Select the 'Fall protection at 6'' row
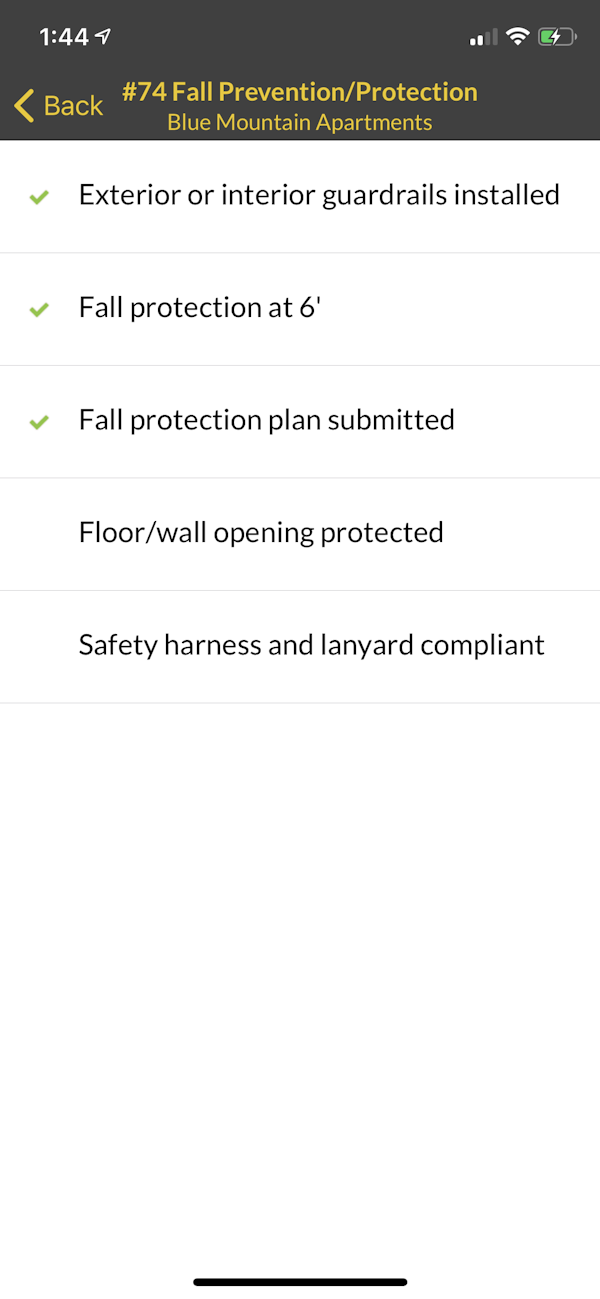The height and width of the screenshot is (1299, 600). pyautogui.click(x=200, y=308)
